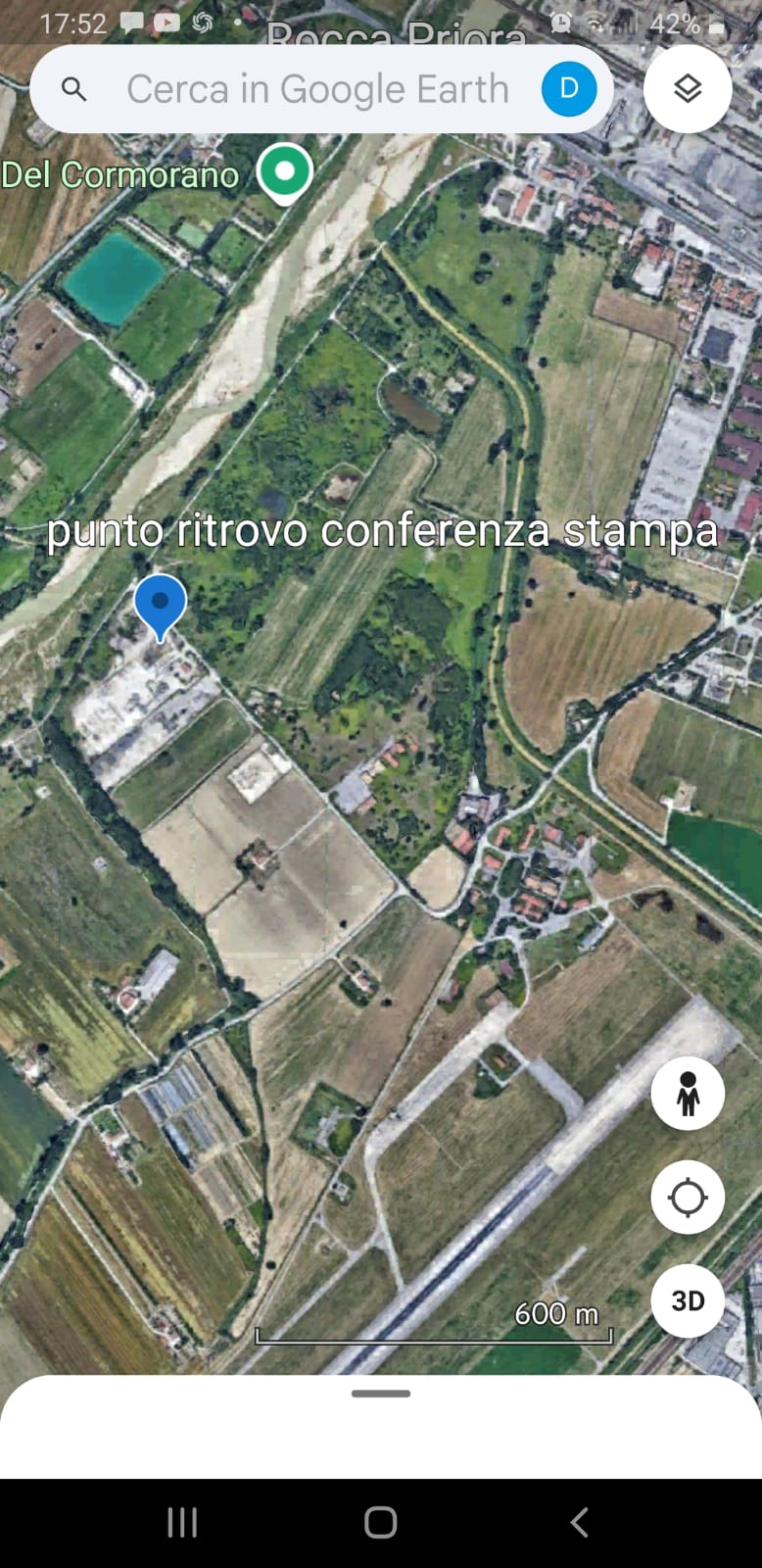762x1568 pixels.
Task: Activate the Street View pegman button
Action: (x=688, y=1094)
